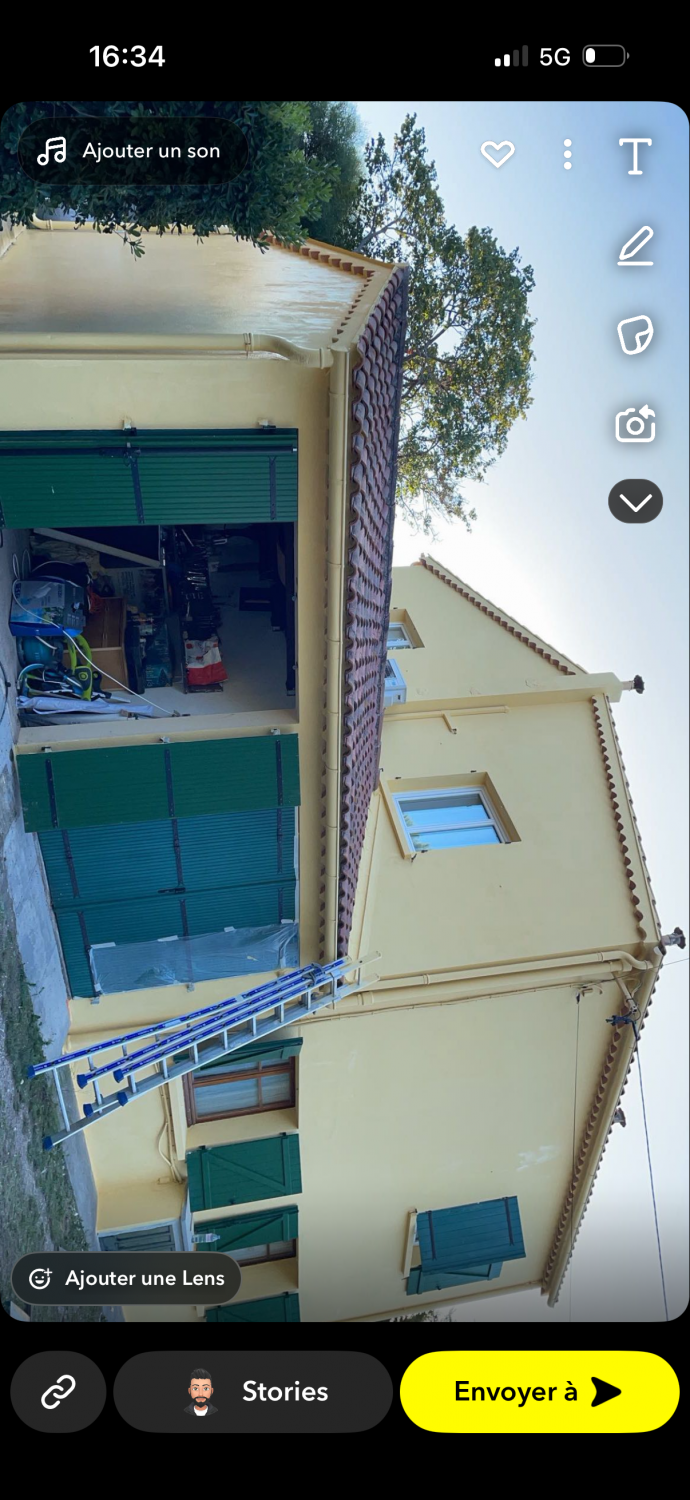The height and width of the screenshot is (1500, 690).
Task: Open the three-dot overflow menu
Action: tap(567, 154)
